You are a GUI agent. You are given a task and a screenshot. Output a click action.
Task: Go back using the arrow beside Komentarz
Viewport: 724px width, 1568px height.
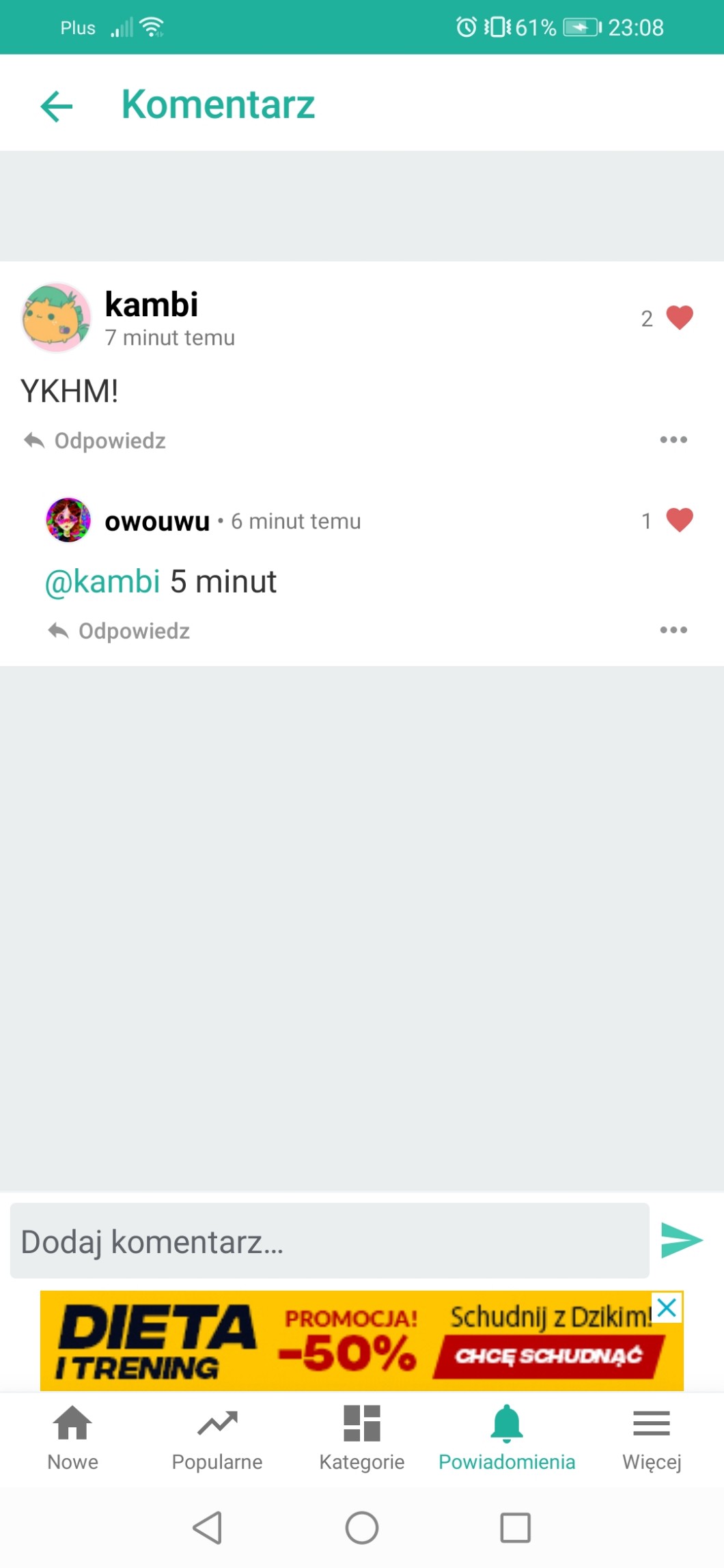[57, 107]
